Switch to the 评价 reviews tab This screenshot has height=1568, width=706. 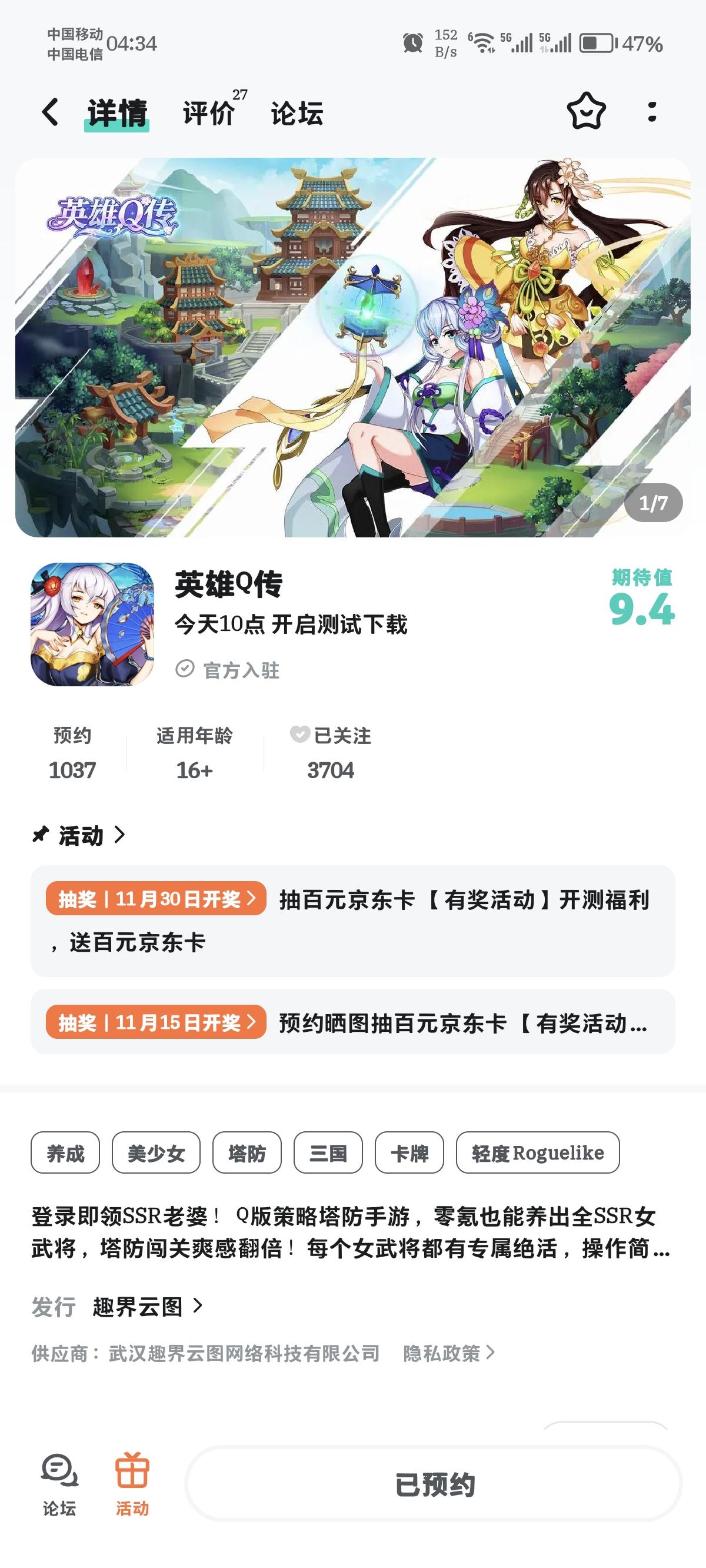208,112
